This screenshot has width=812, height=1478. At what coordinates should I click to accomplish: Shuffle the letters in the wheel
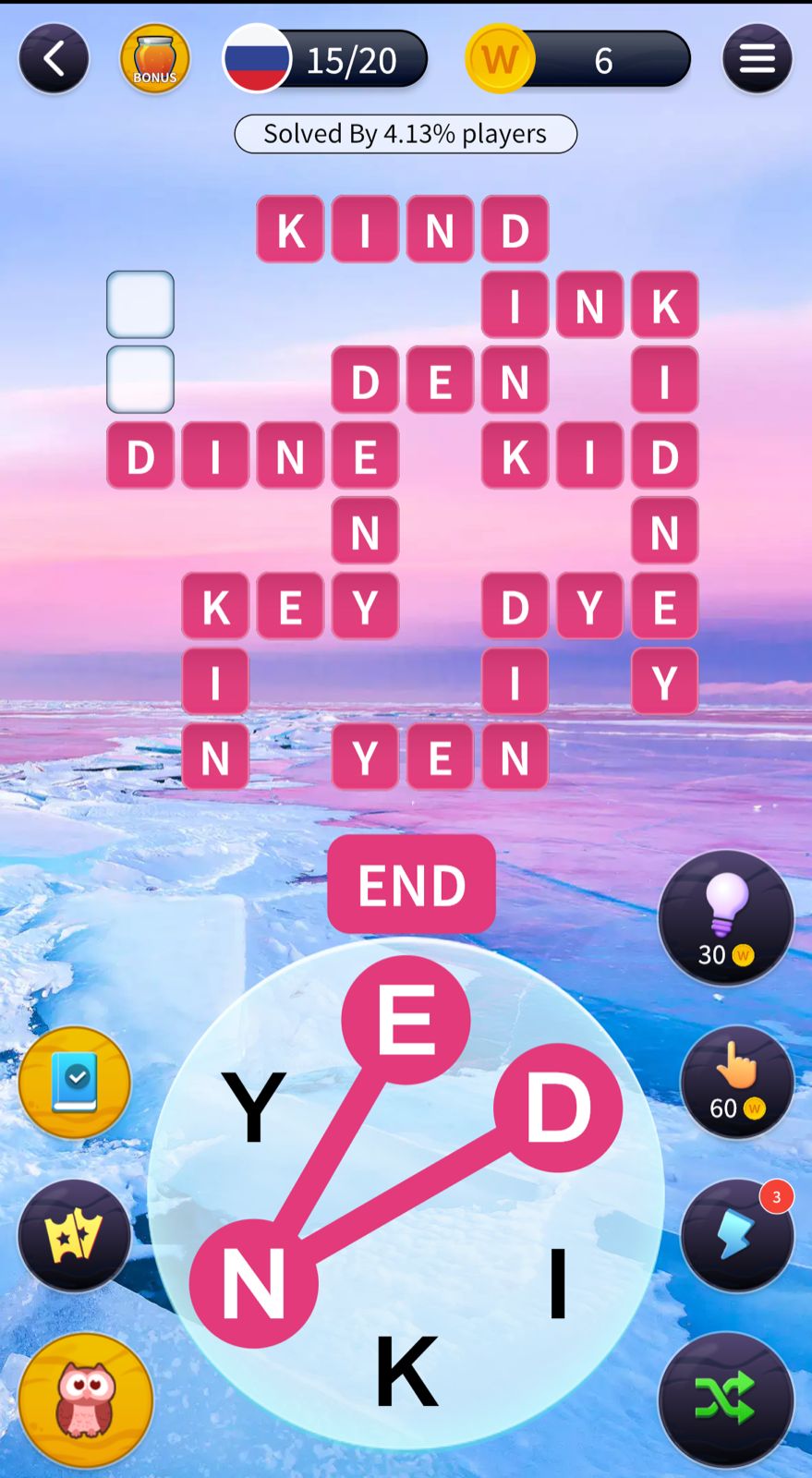tap(726, 1399)
